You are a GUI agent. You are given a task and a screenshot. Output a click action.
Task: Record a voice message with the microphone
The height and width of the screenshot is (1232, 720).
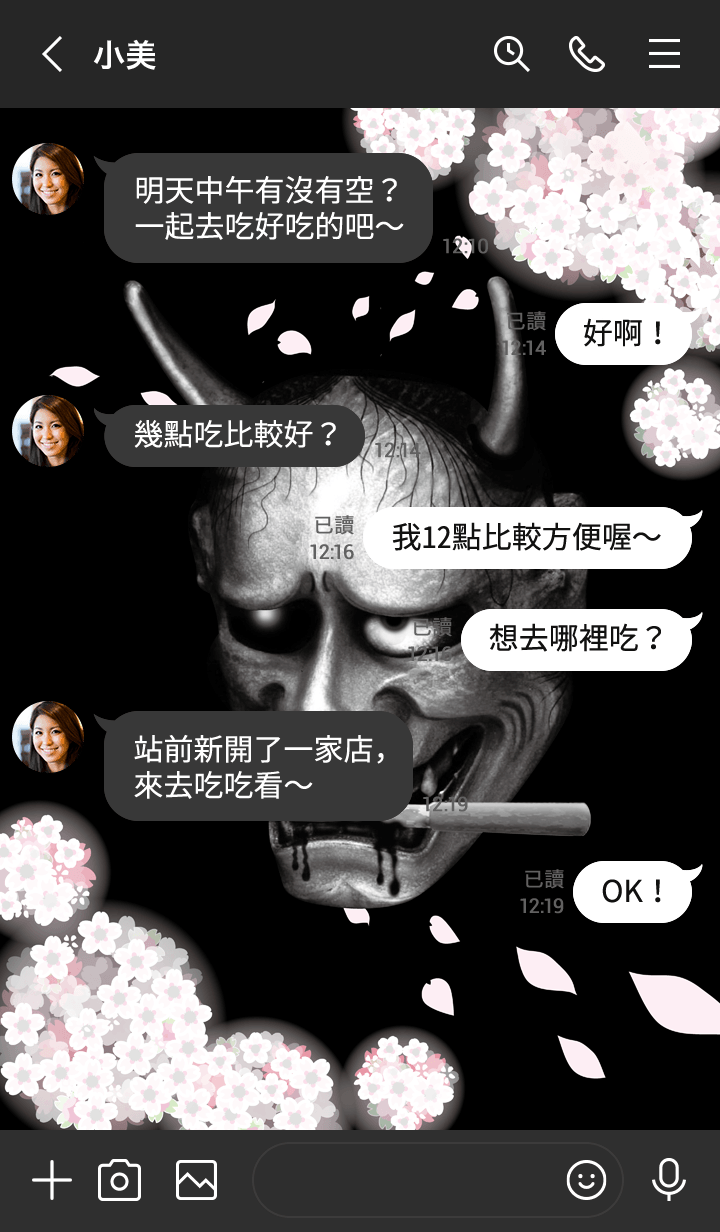click(x=668, y=1181)
